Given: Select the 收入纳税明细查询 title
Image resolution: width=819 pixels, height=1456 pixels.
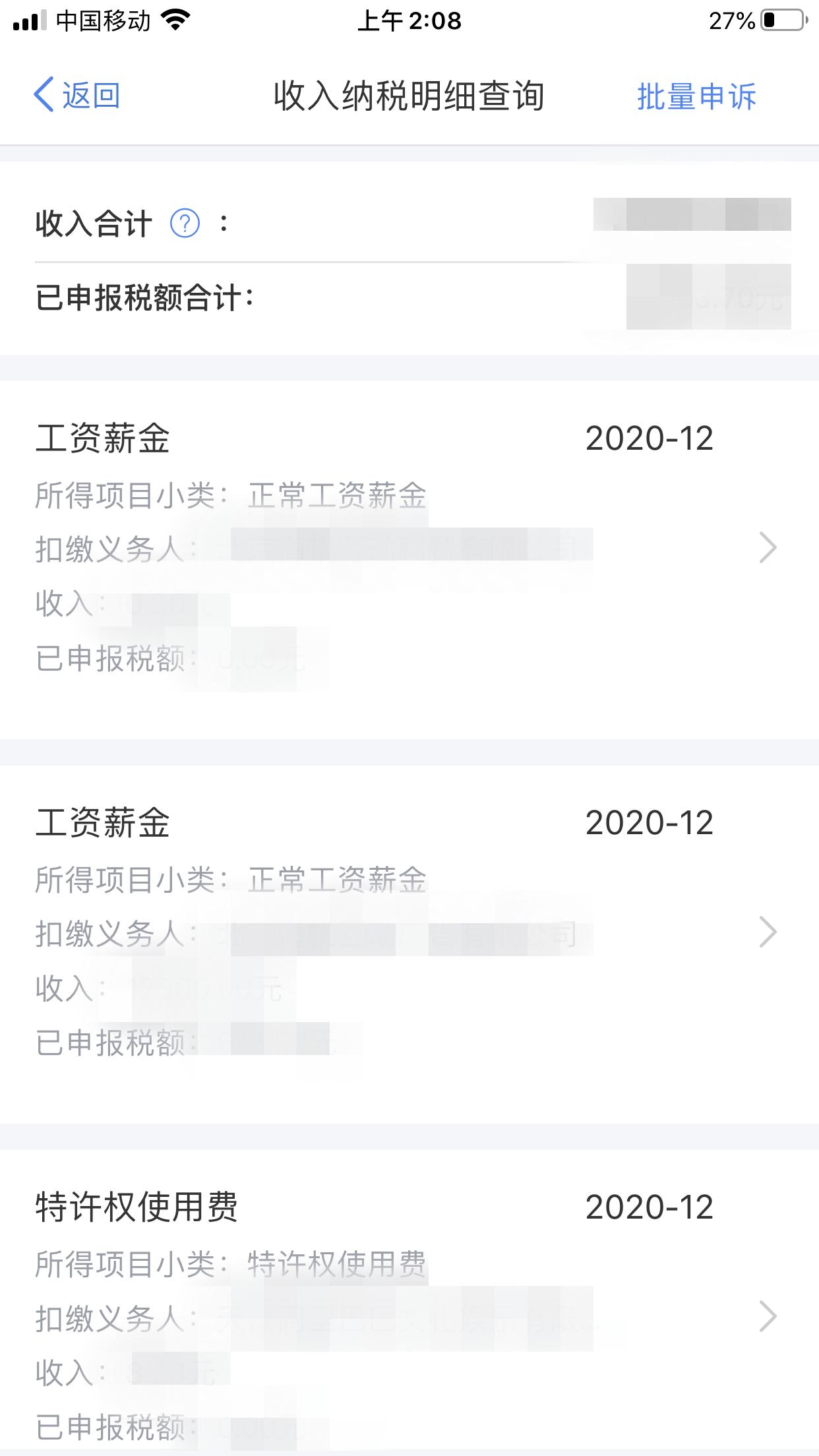Looking at the screenshot, I should [x=409, y=96].
